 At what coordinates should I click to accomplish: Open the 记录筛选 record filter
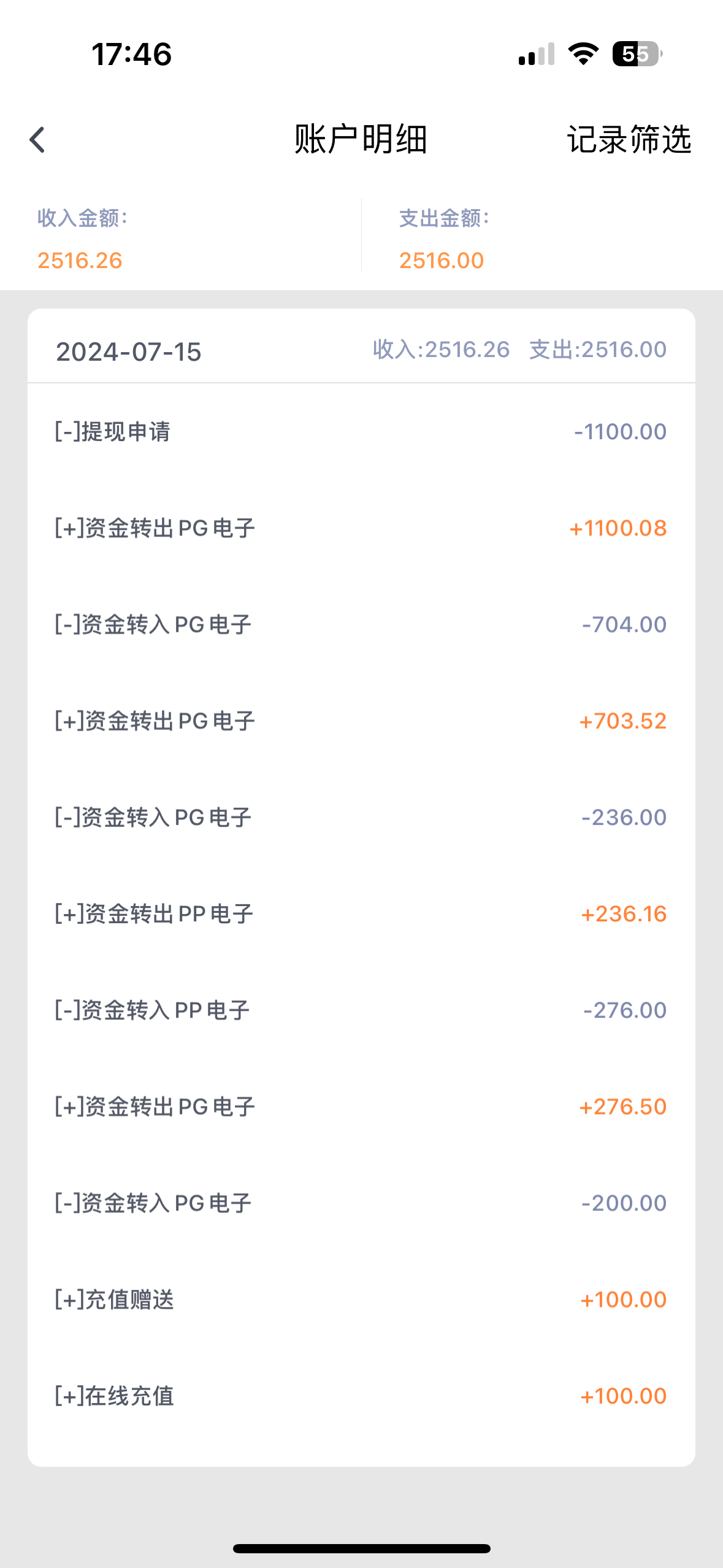click(629, 139)
